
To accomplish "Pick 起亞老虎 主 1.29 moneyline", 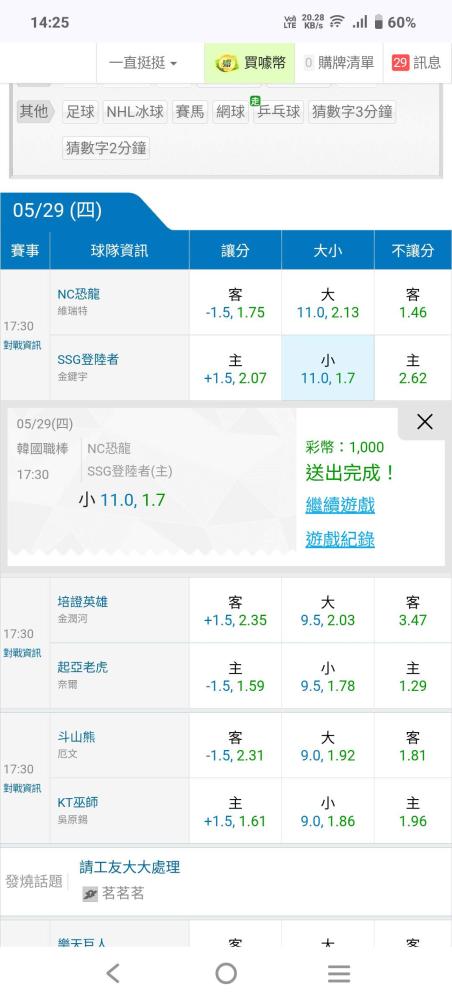I will (412, 676).
